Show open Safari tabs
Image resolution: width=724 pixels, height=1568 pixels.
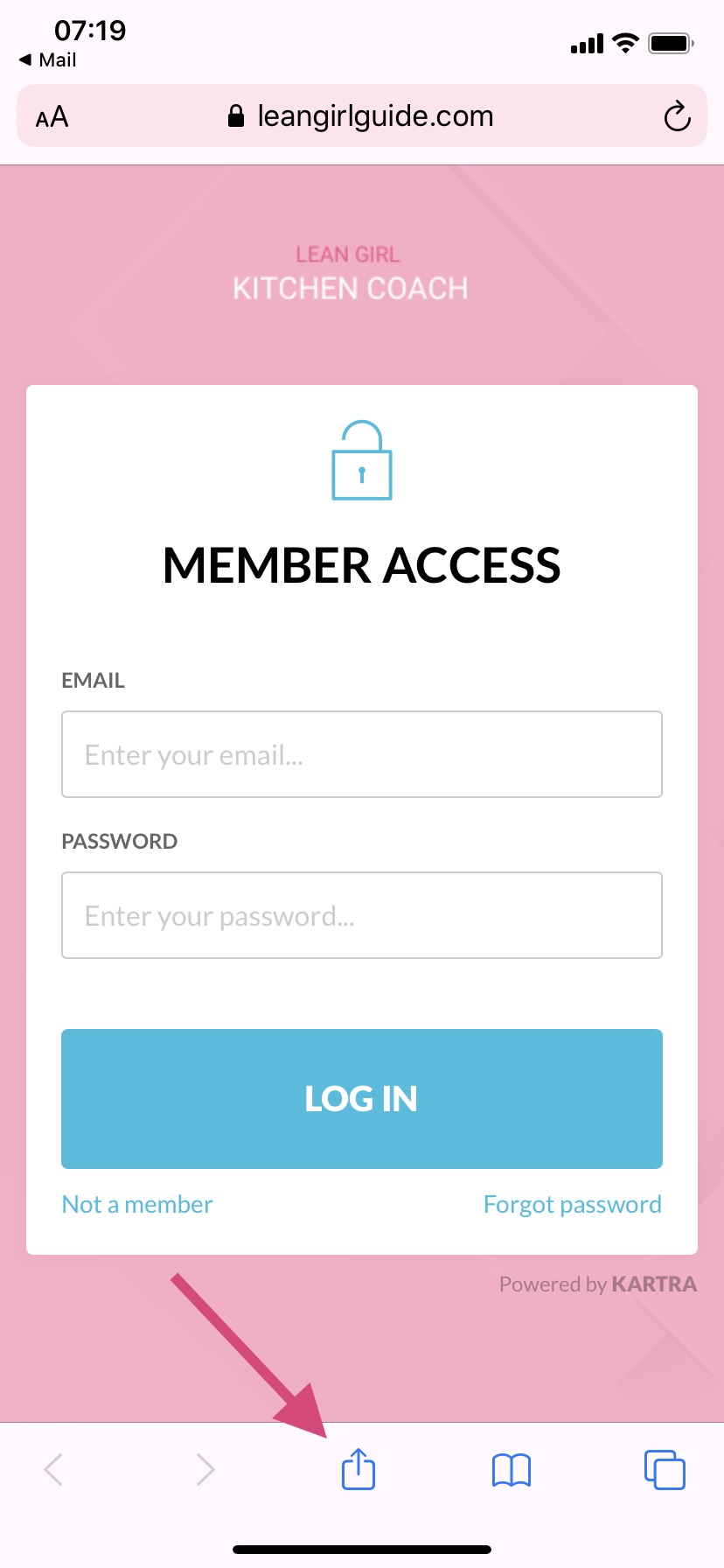pos(665,1469)
